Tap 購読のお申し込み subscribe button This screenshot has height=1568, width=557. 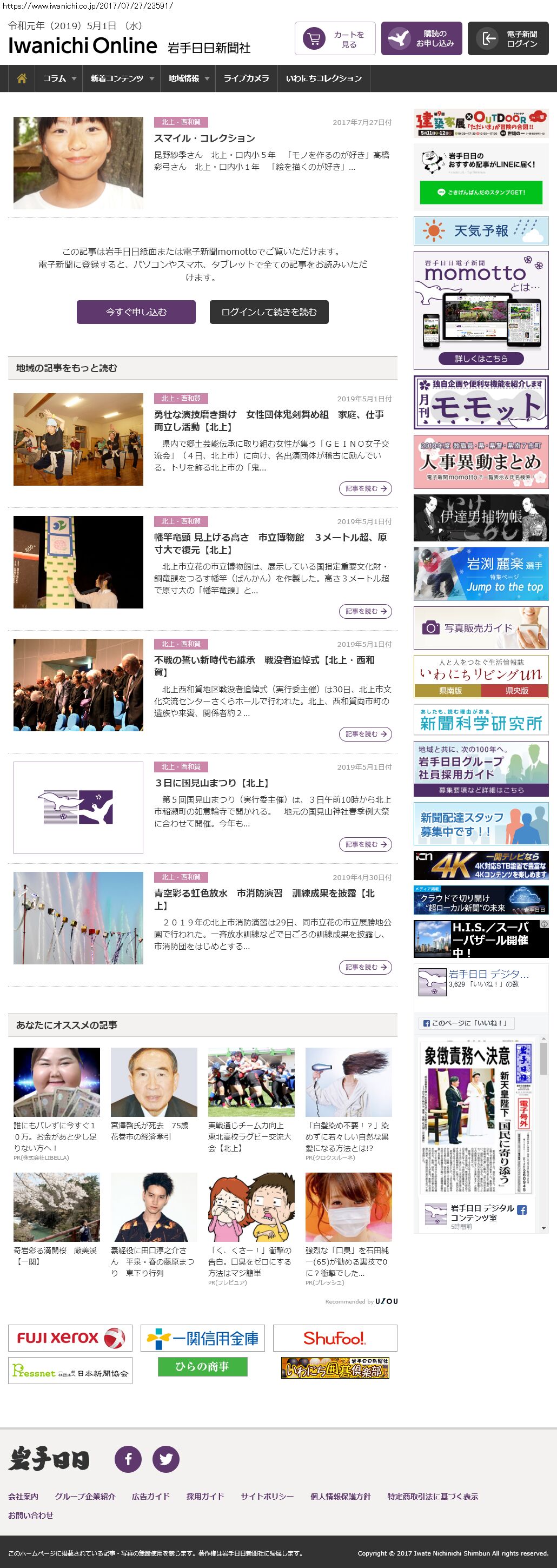[x=421, y=39]
